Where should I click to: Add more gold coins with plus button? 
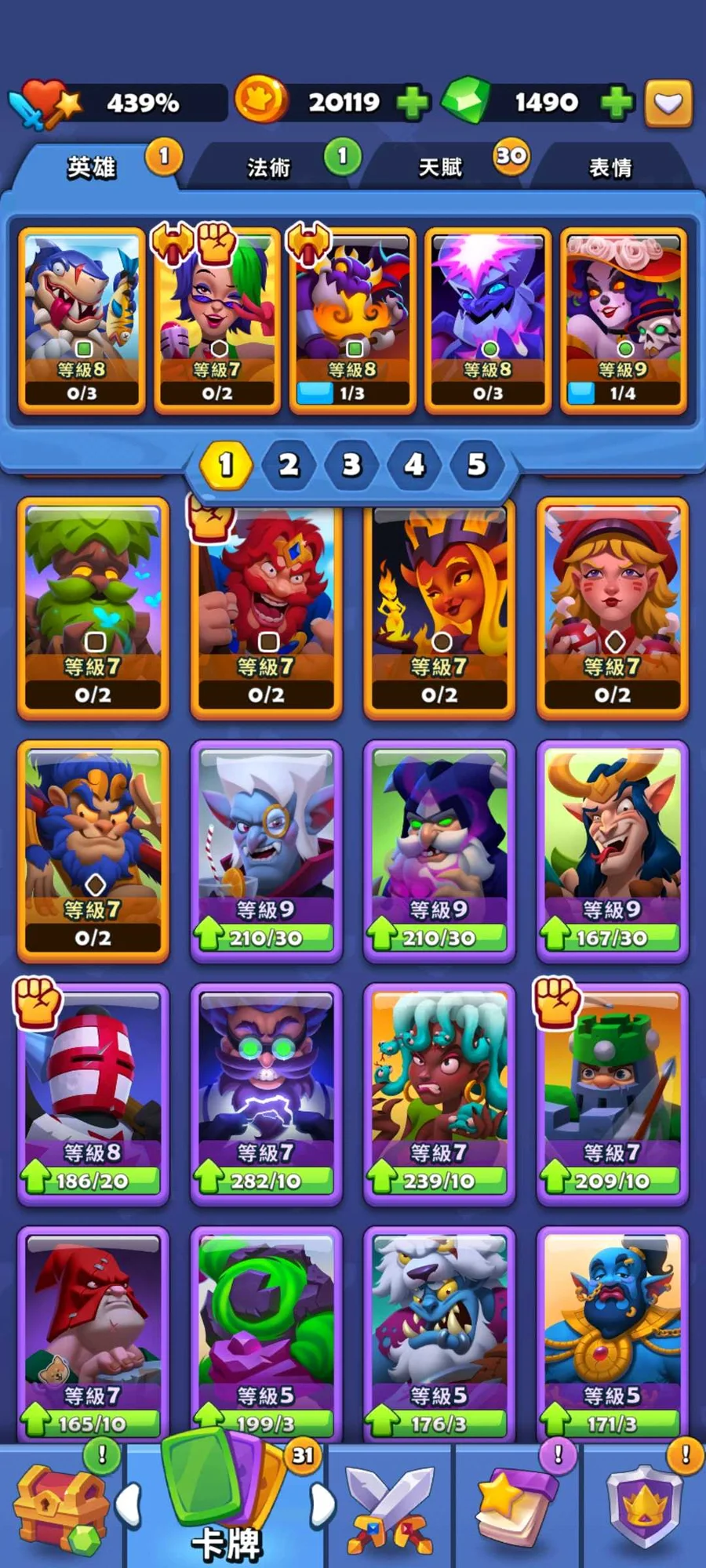click(413, 103)
